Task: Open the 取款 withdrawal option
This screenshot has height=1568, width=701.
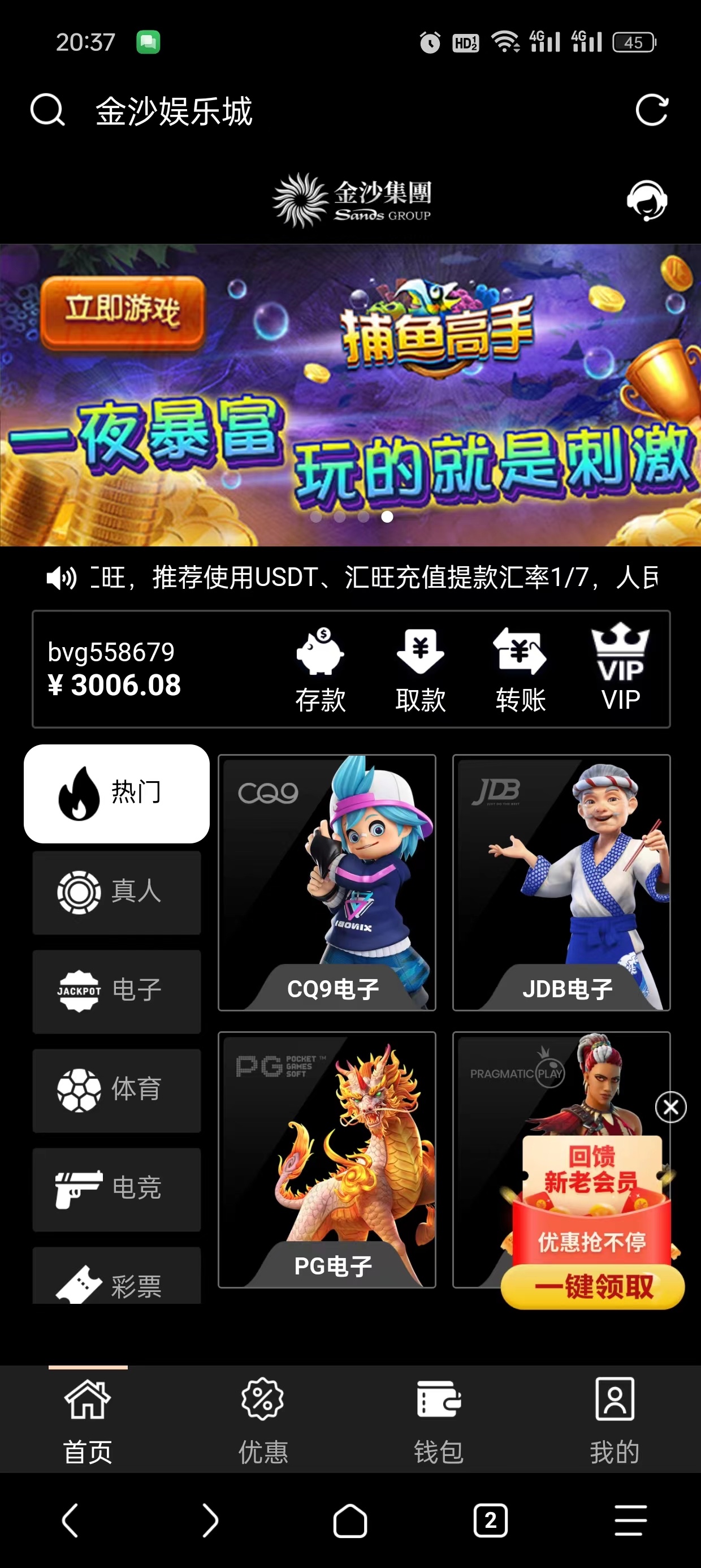Action: (x=421, y=670)
